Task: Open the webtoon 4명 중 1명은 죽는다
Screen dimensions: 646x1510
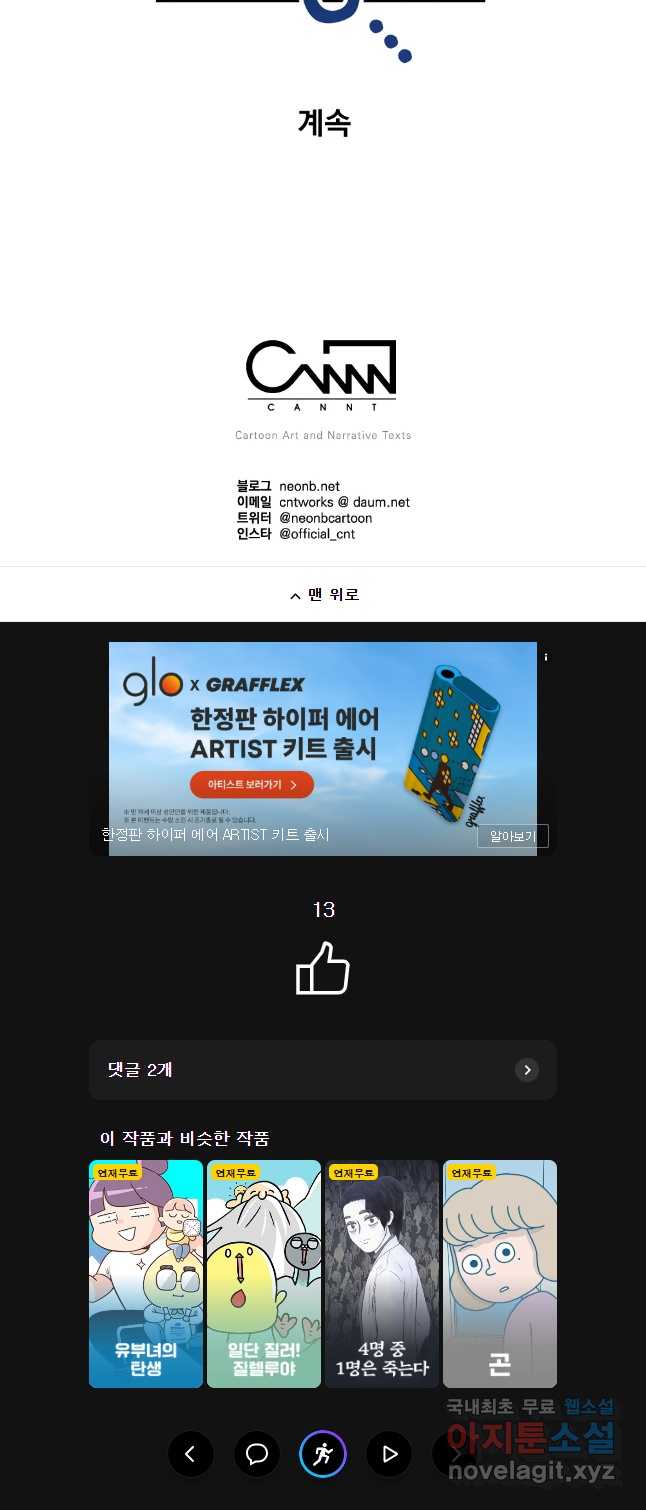Action: tap(381, 1273)
